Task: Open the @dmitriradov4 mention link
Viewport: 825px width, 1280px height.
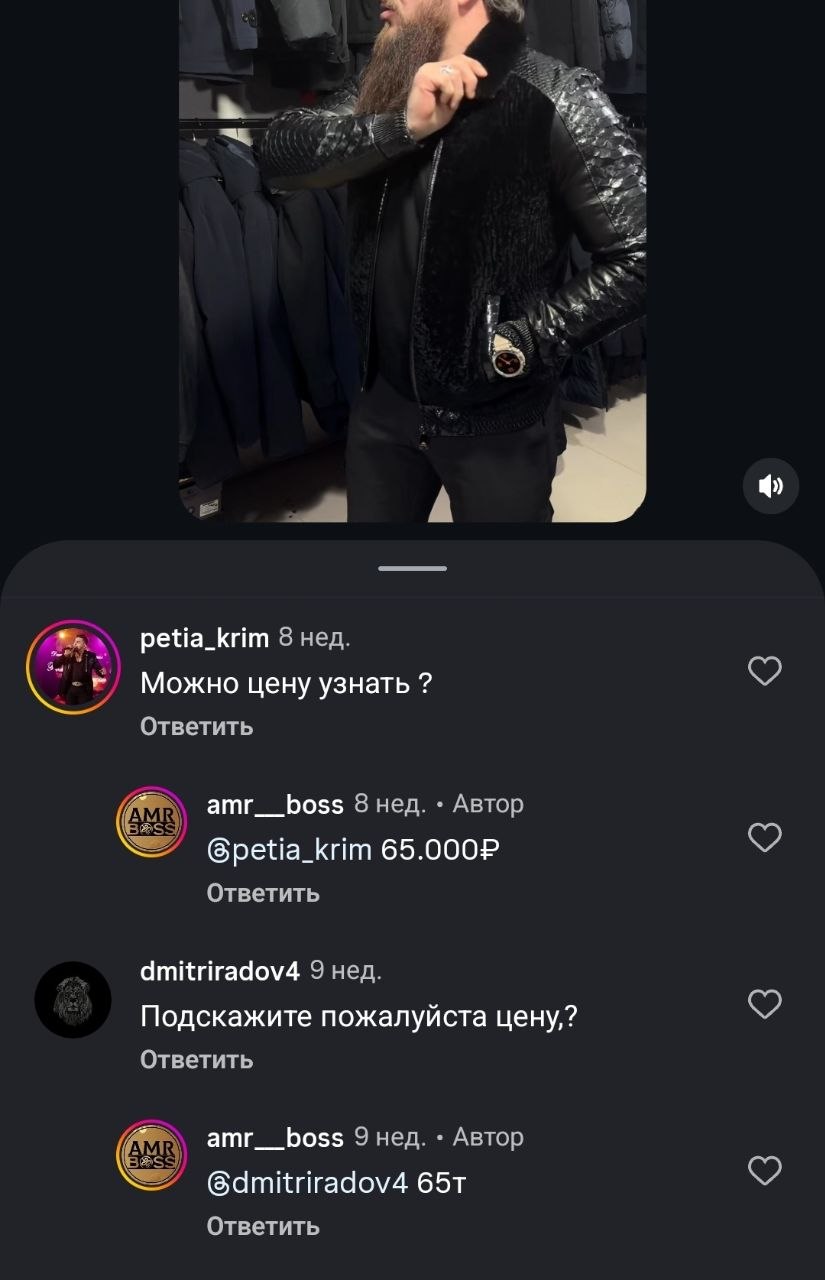Action: (x=307, y=1184)
